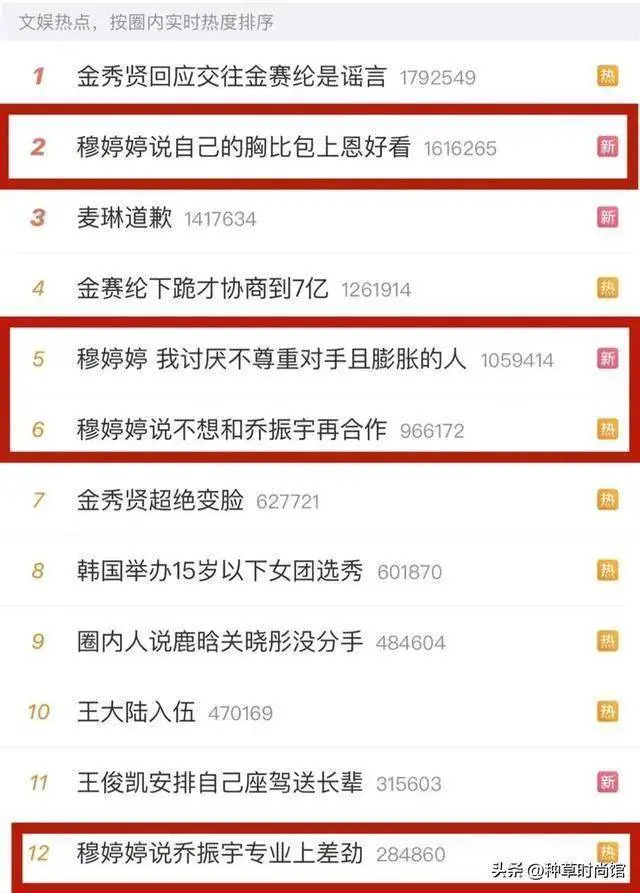View topic 金秀贤超绝变脸
Image resolution: width=640 pixels, height=893 pixels.
160,500
